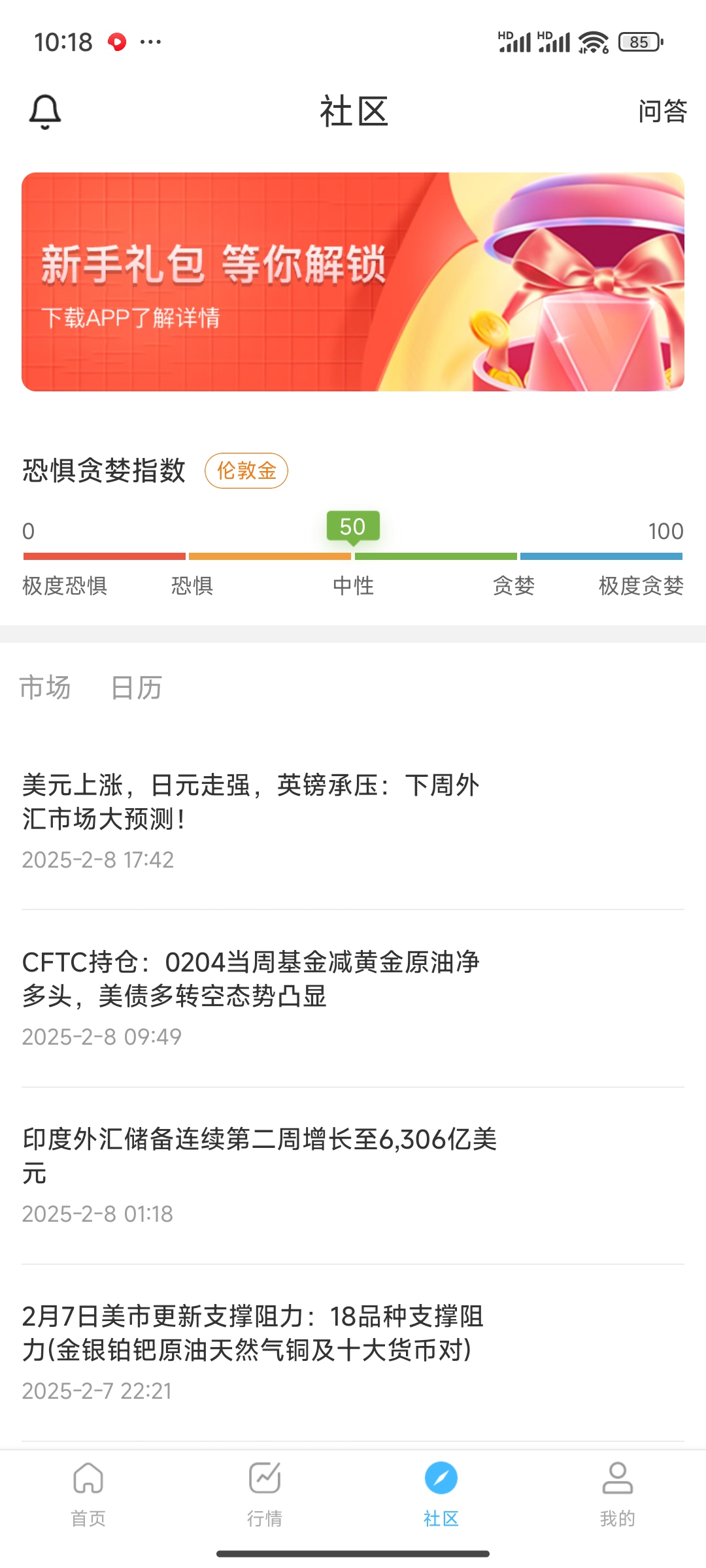706x1568 pixels.
Task: Open the notifications bell
Action: point(45,112)
